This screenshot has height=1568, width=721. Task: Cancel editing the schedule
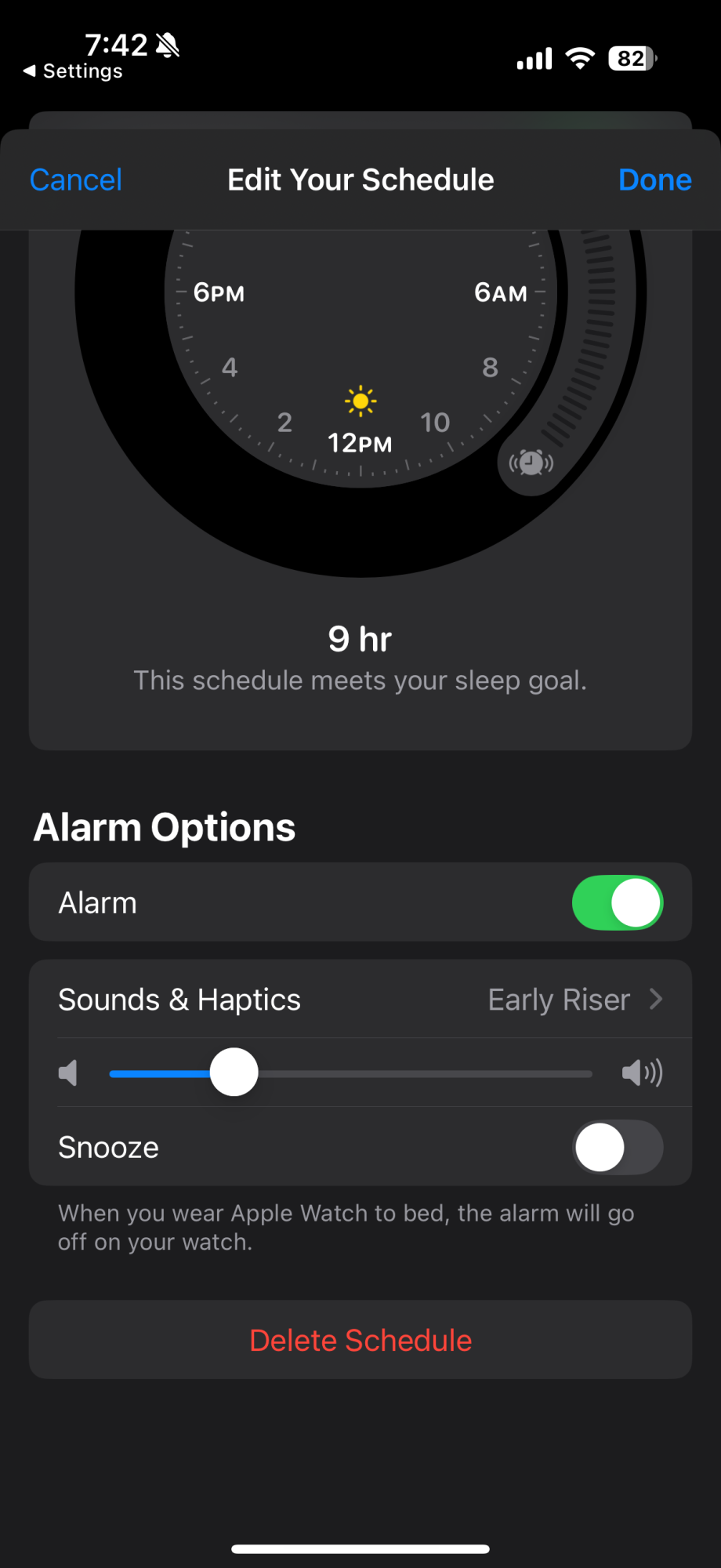point(76,180)
